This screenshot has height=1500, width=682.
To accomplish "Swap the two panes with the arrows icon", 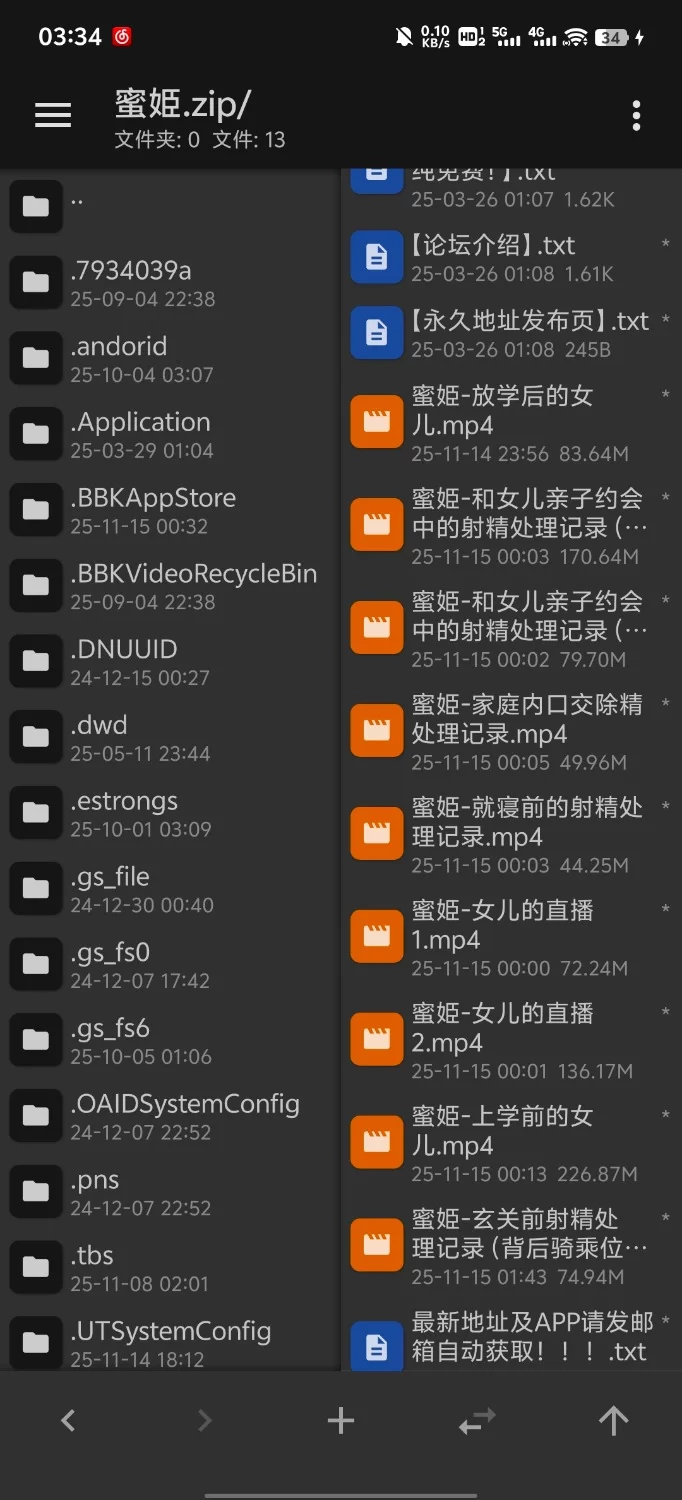I will click(477, 1420).
